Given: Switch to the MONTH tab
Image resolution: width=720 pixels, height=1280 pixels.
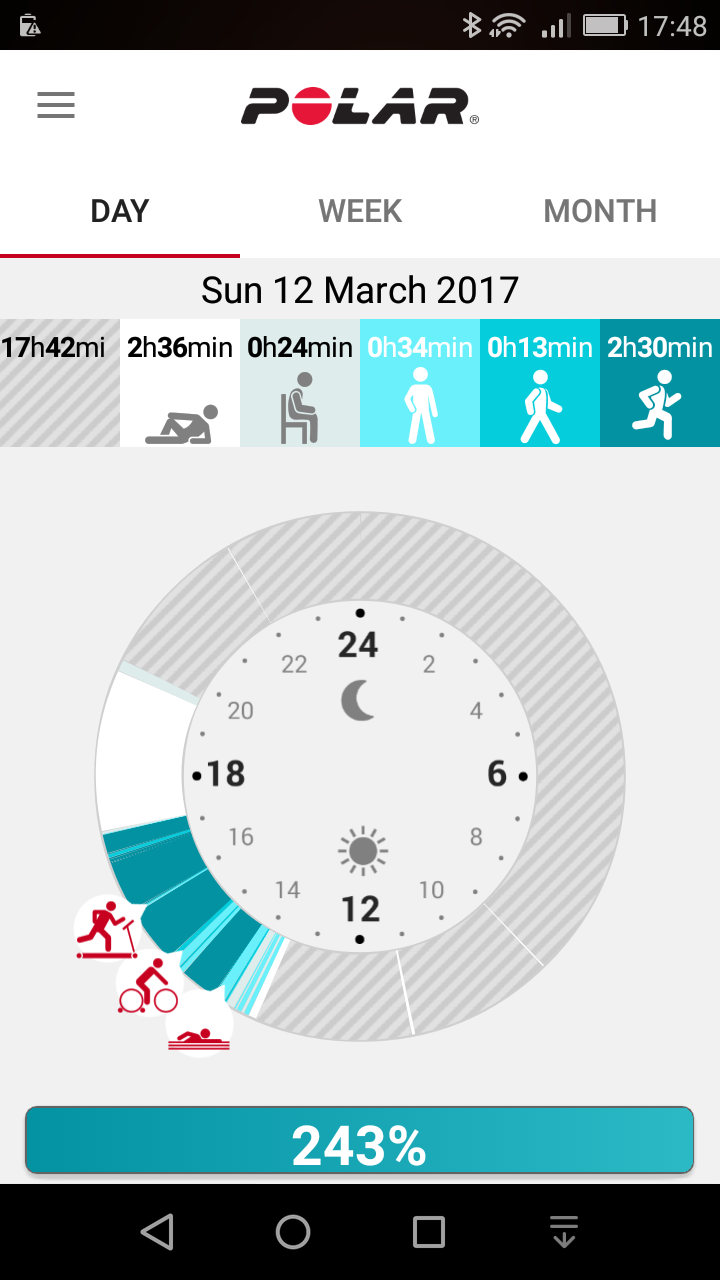Looking at the screenshot, I should point(600,211).
